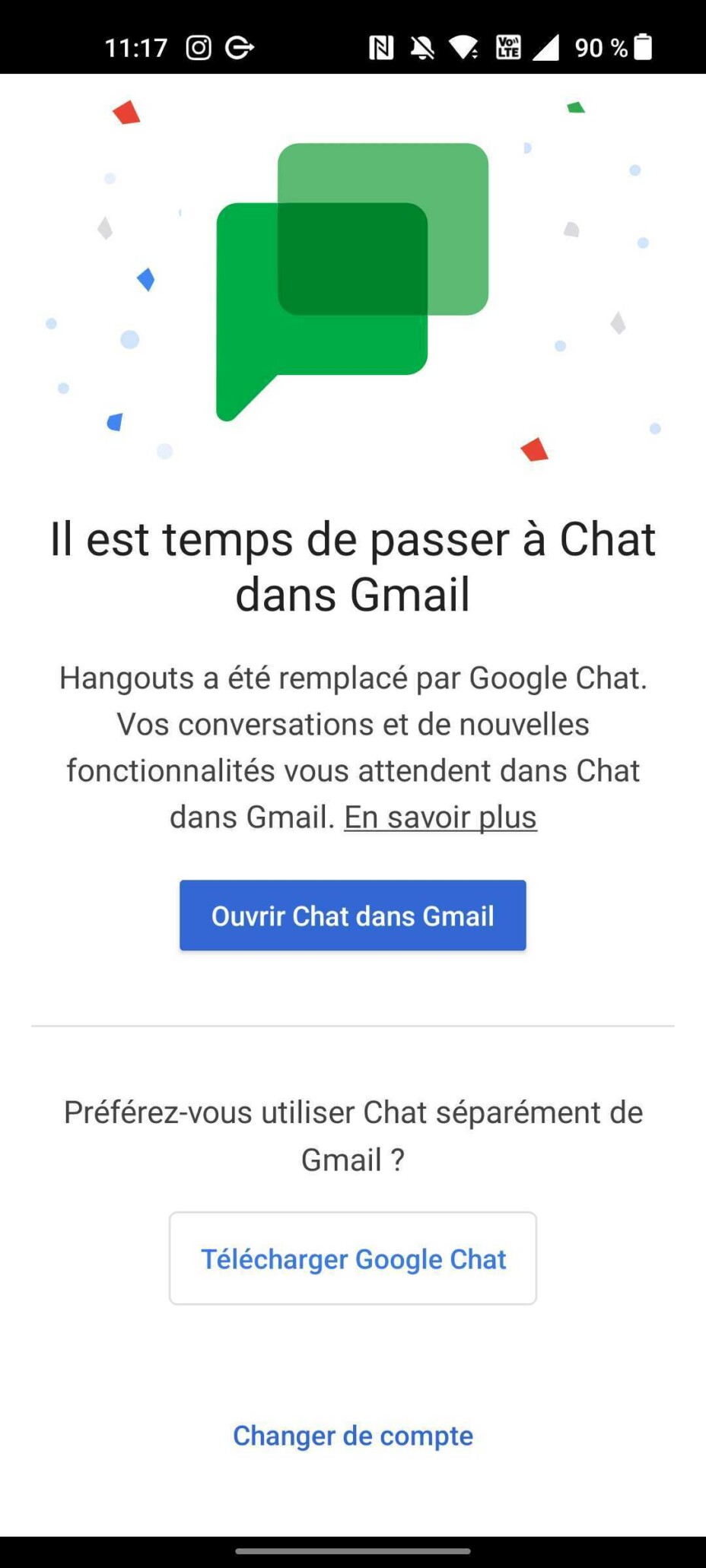Viewport: 706px width, 1568px height.
Task: Choose Changer de compte
Action: (352, 1436)
